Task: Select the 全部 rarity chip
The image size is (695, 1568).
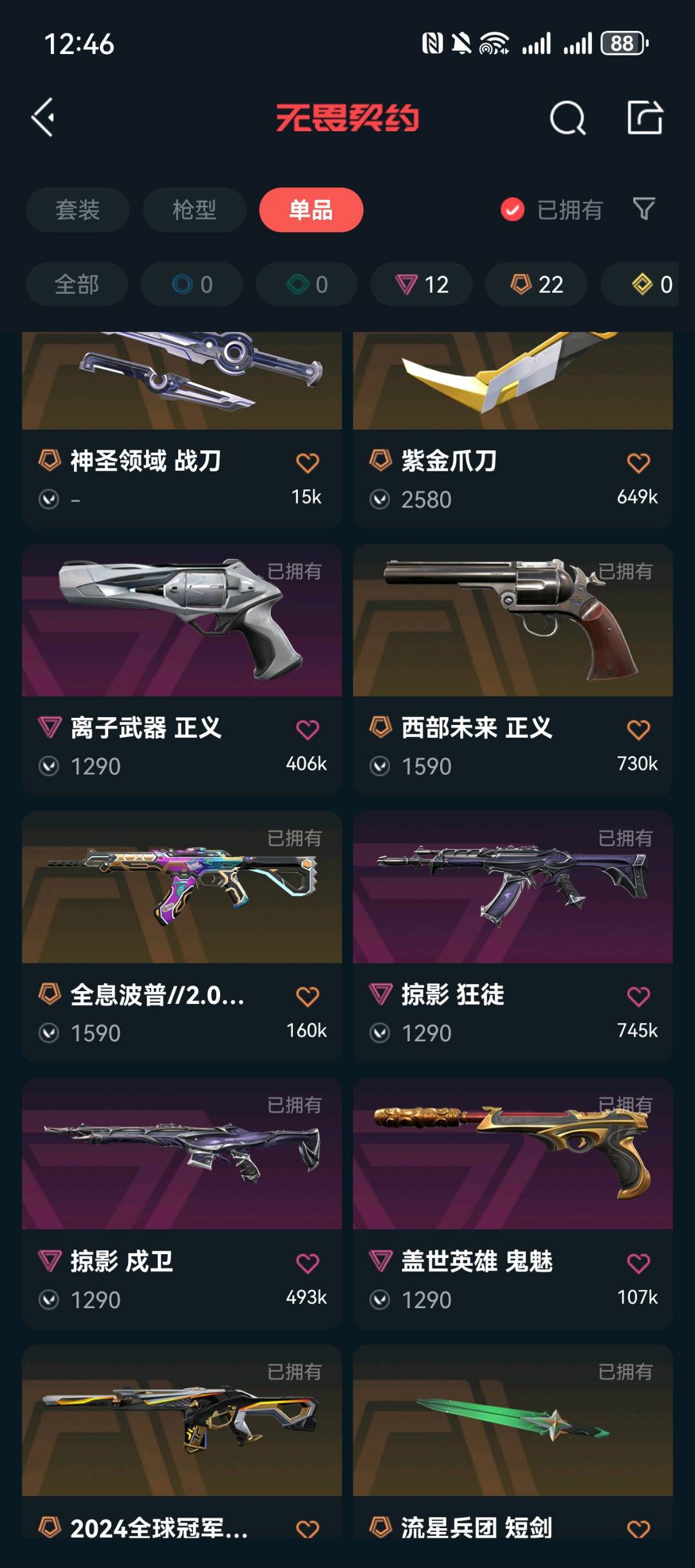Action: pyautogui.click(x=77, y=284)
